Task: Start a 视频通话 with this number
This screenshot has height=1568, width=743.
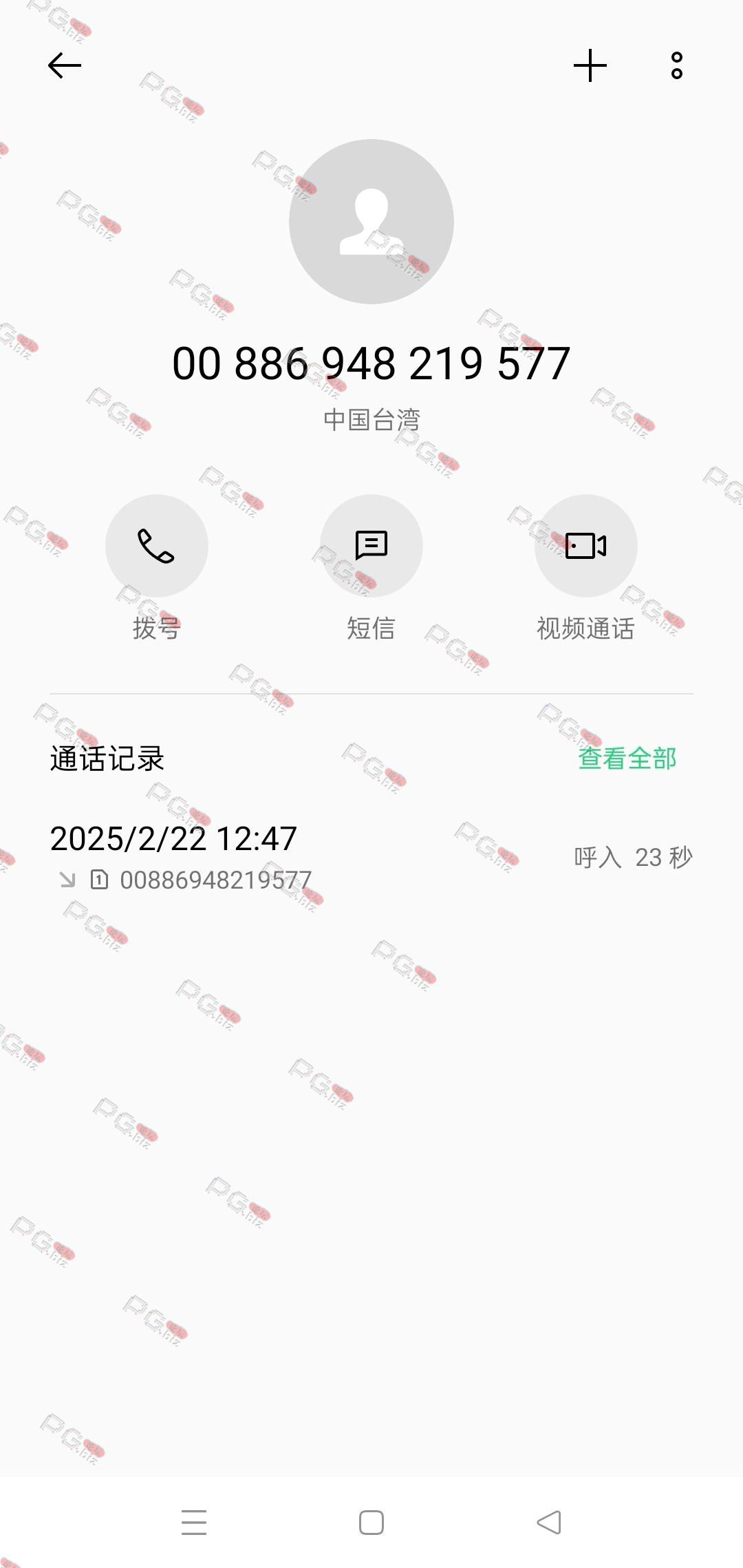Action: coord(586,546)
